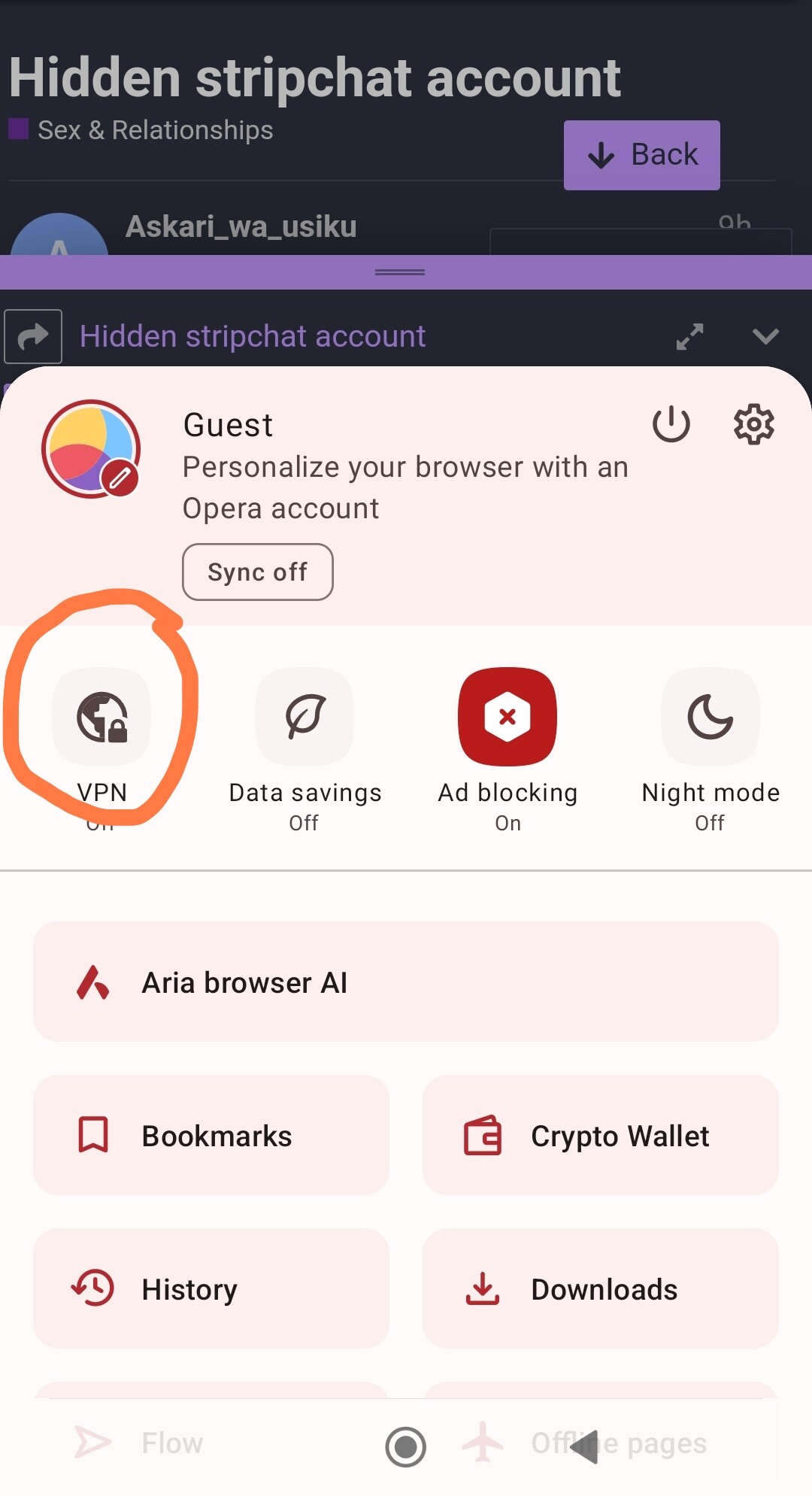812x1496 pixels.
Task: Collapse the reply panel with chevron
Action: coord(765,336)
